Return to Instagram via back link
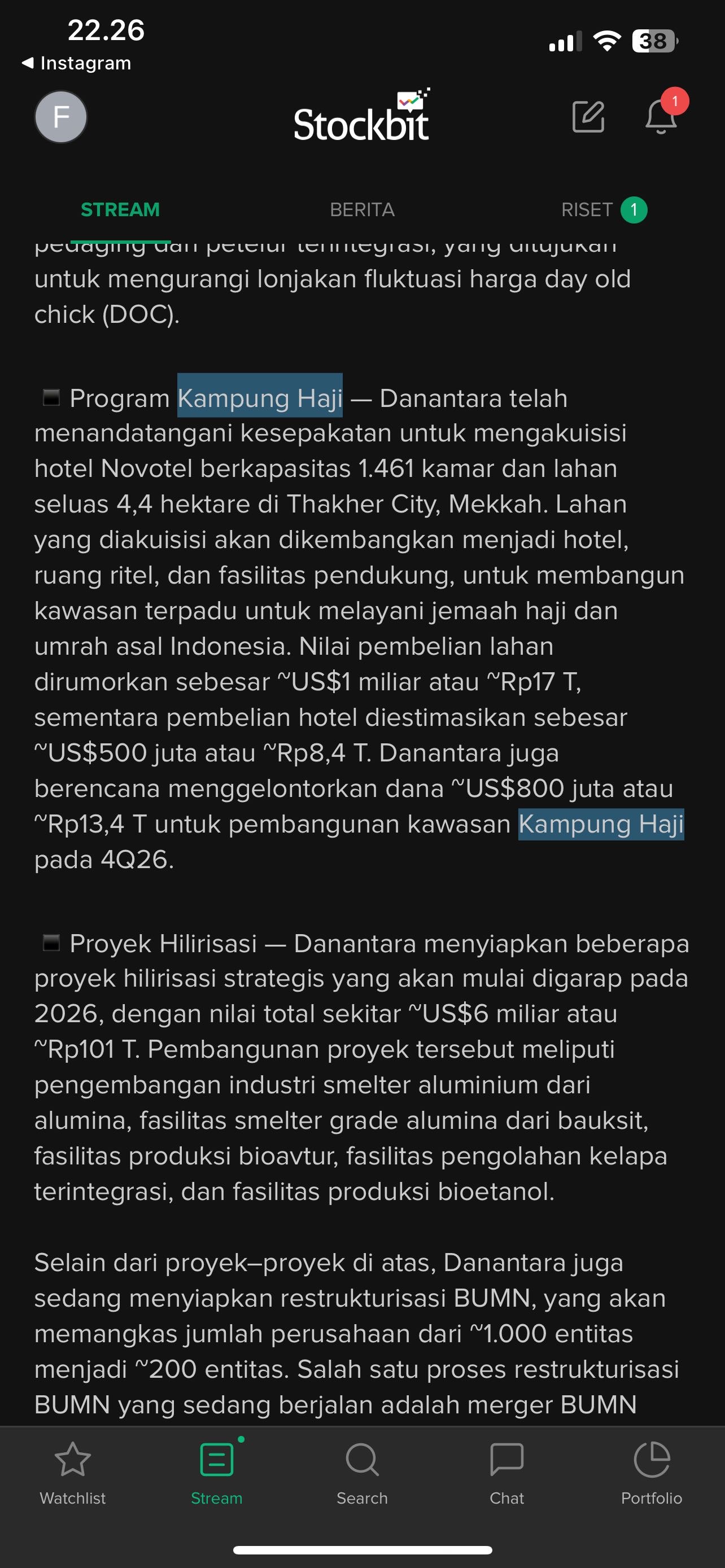 (77, 63)
